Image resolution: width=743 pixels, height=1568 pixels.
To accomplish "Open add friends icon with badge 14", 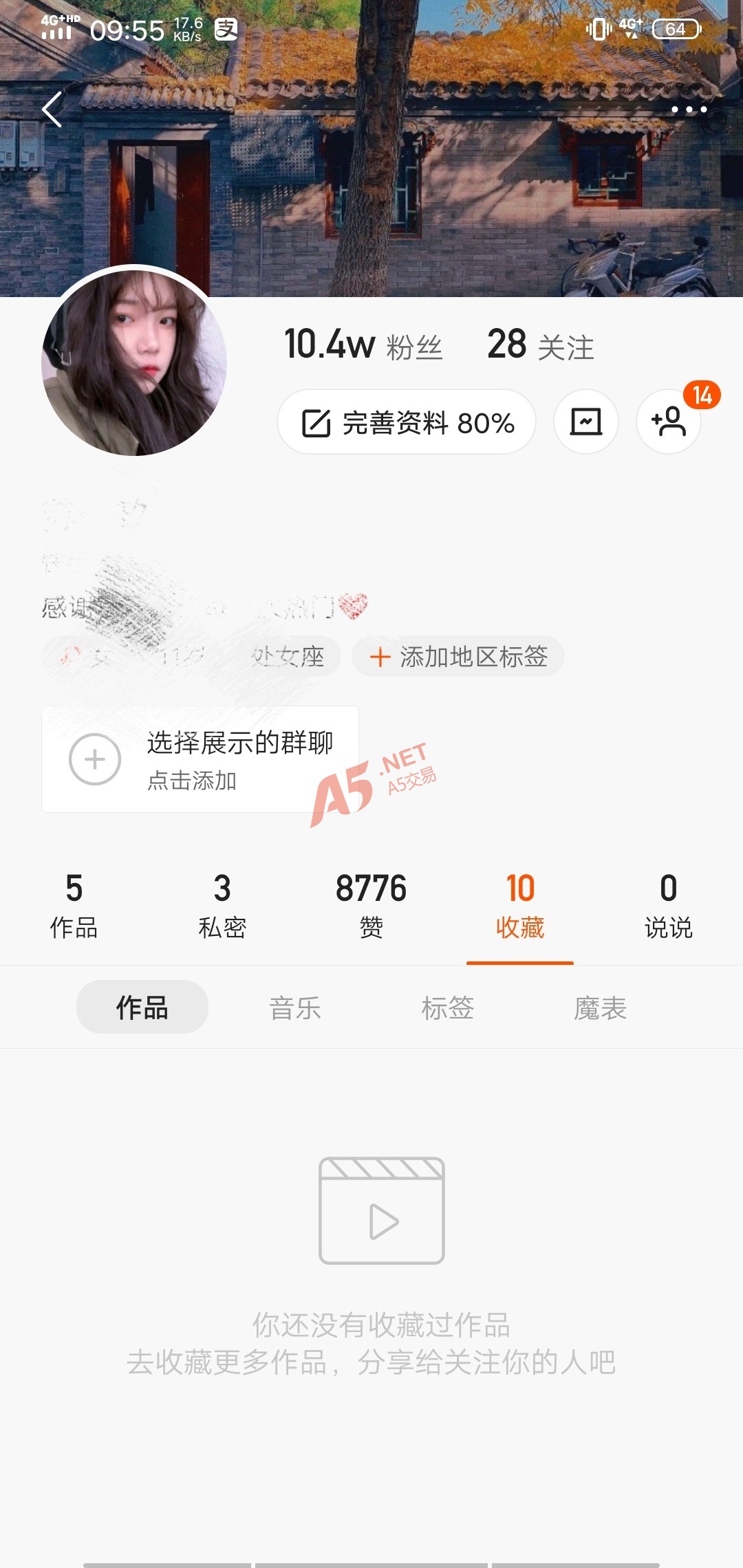I will (x=669, y=422).
